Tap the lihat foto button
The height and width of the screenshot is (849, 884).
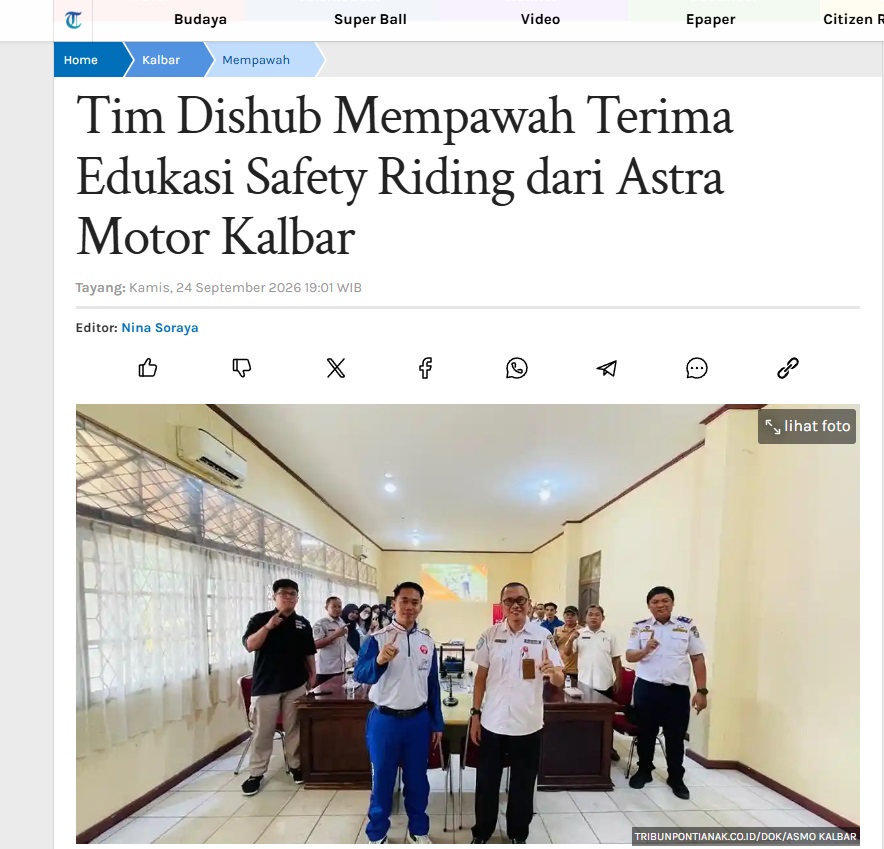807,426
